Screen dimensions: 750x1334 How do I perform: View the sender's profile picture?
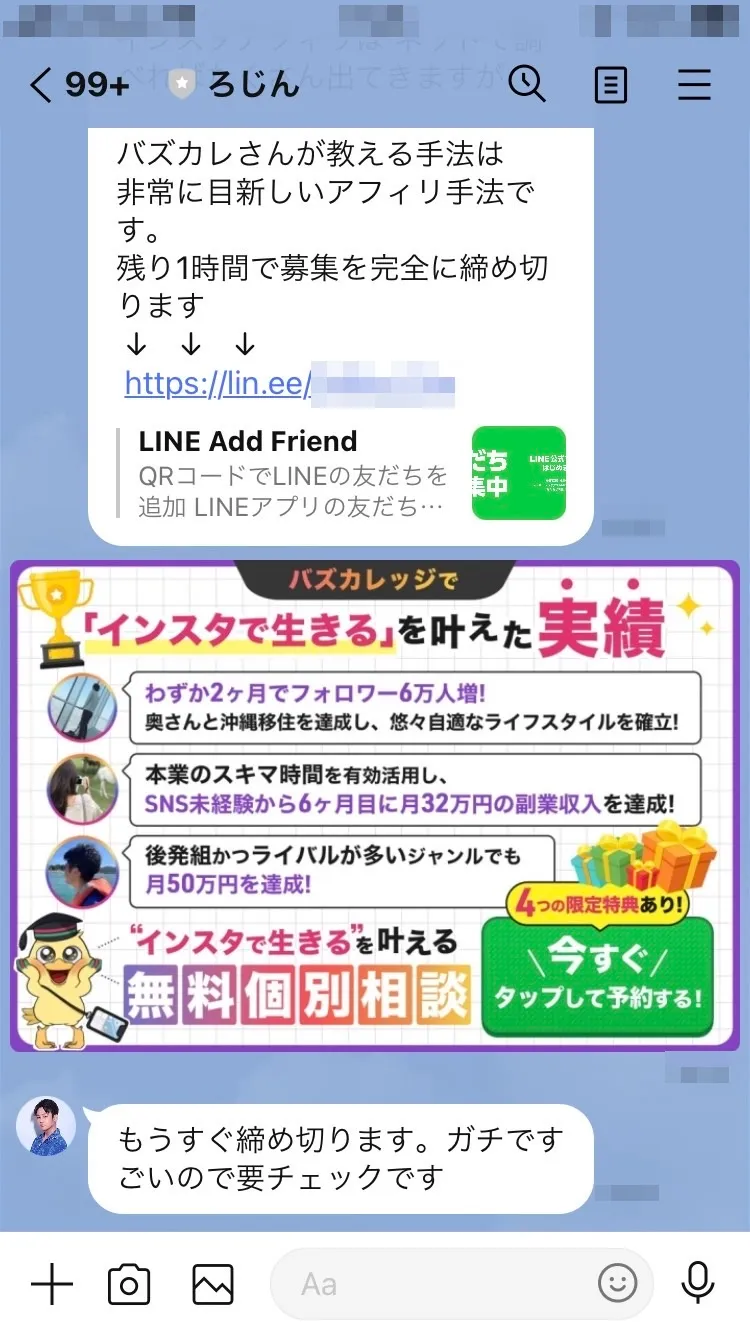46,1126
